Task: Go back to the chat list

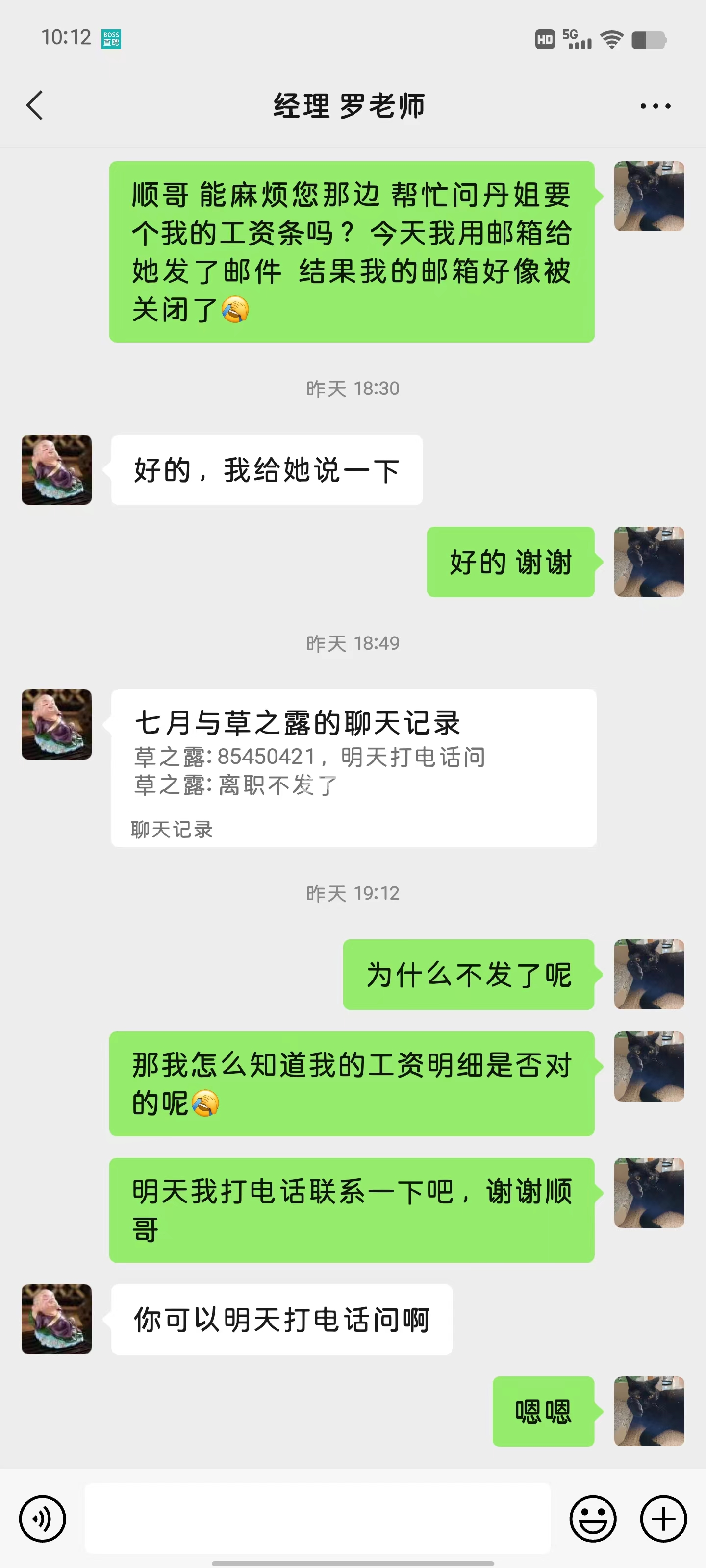Action: (x=35, y=105)
